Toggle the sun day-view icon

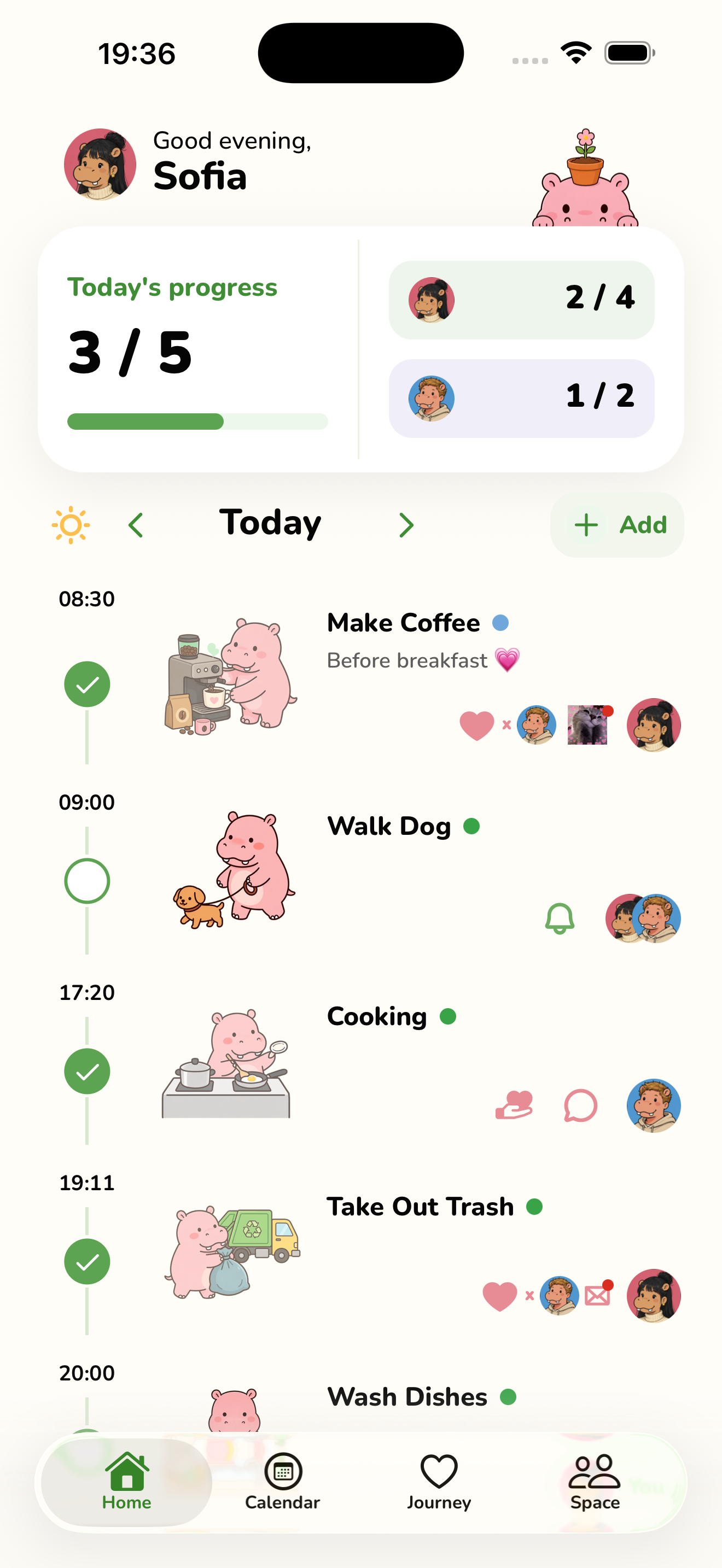71,525
